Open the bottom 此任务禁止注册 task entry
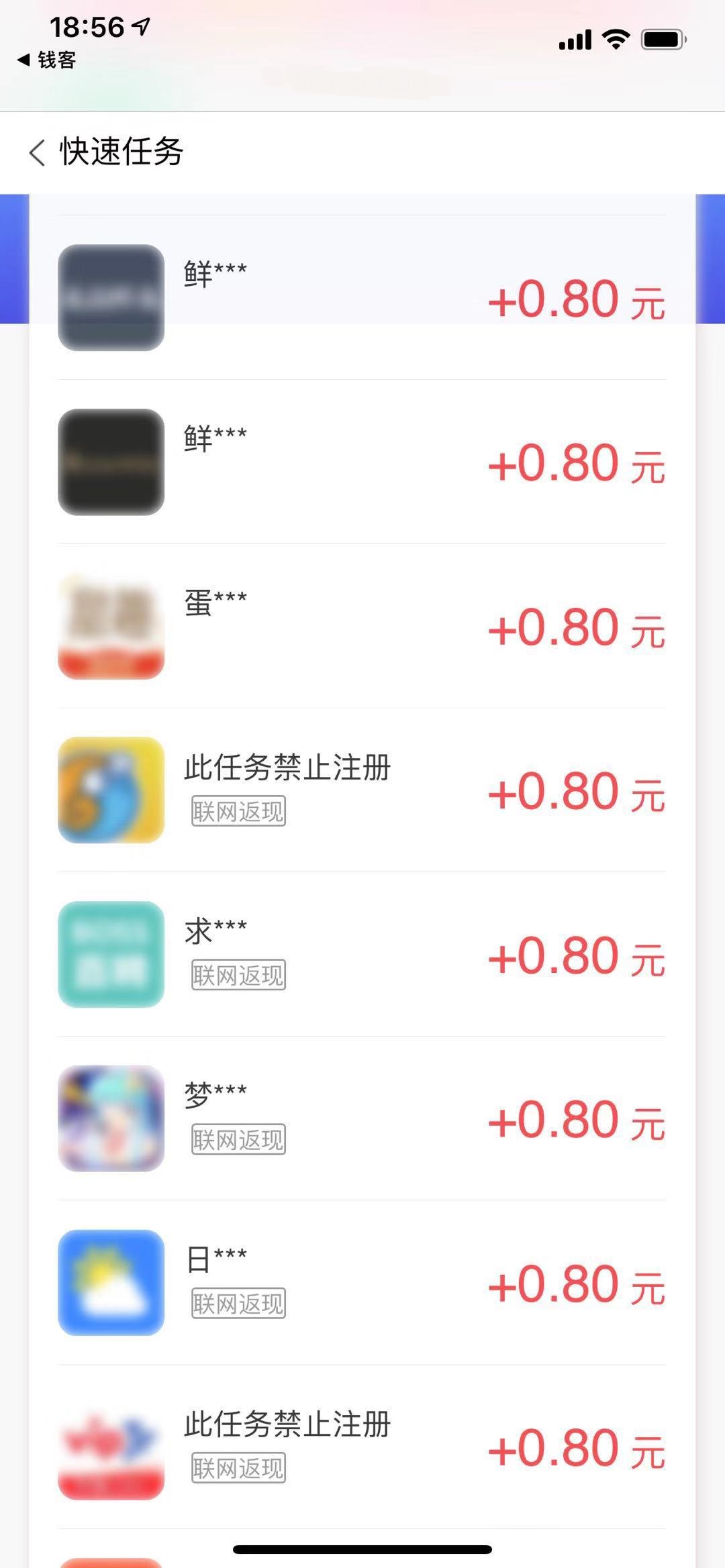Screen dimensions: 725x1568 tap(287, 1426)
